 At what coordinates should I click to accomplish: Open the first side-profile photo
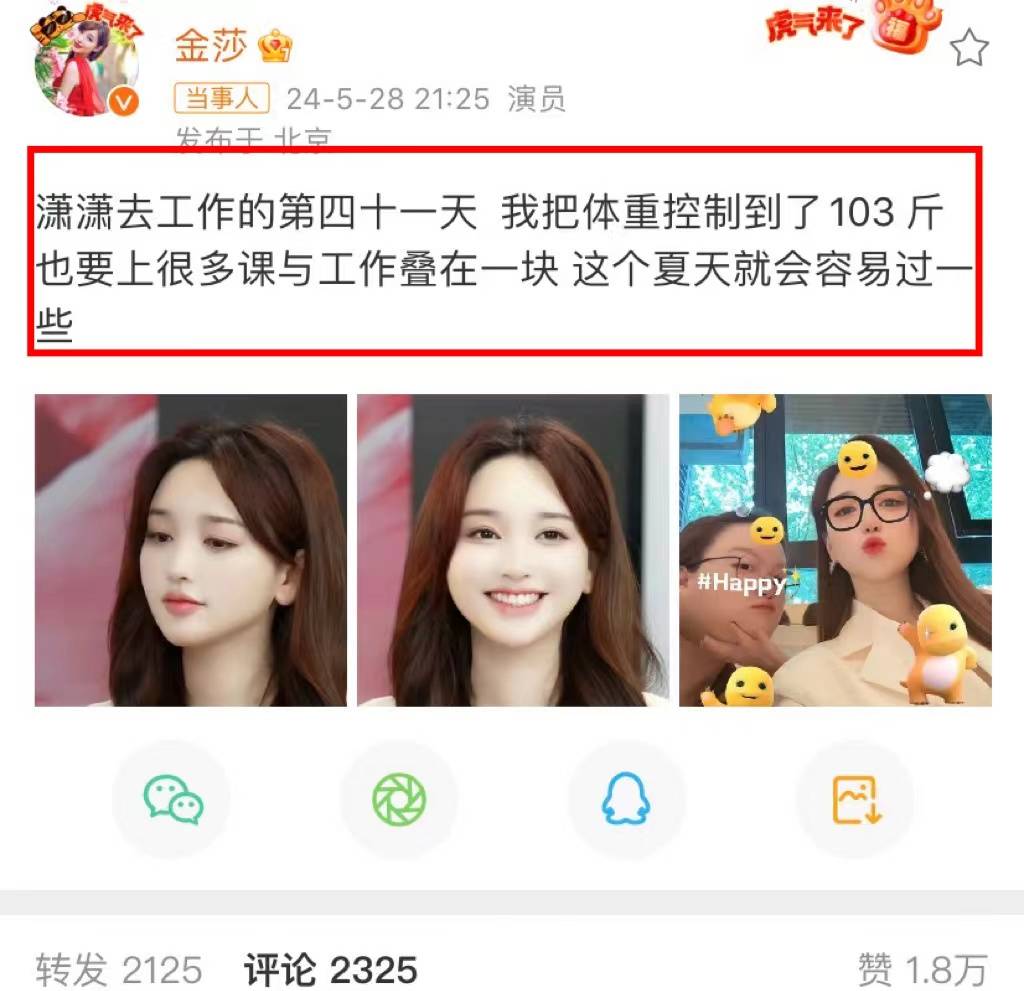point(191,550)
